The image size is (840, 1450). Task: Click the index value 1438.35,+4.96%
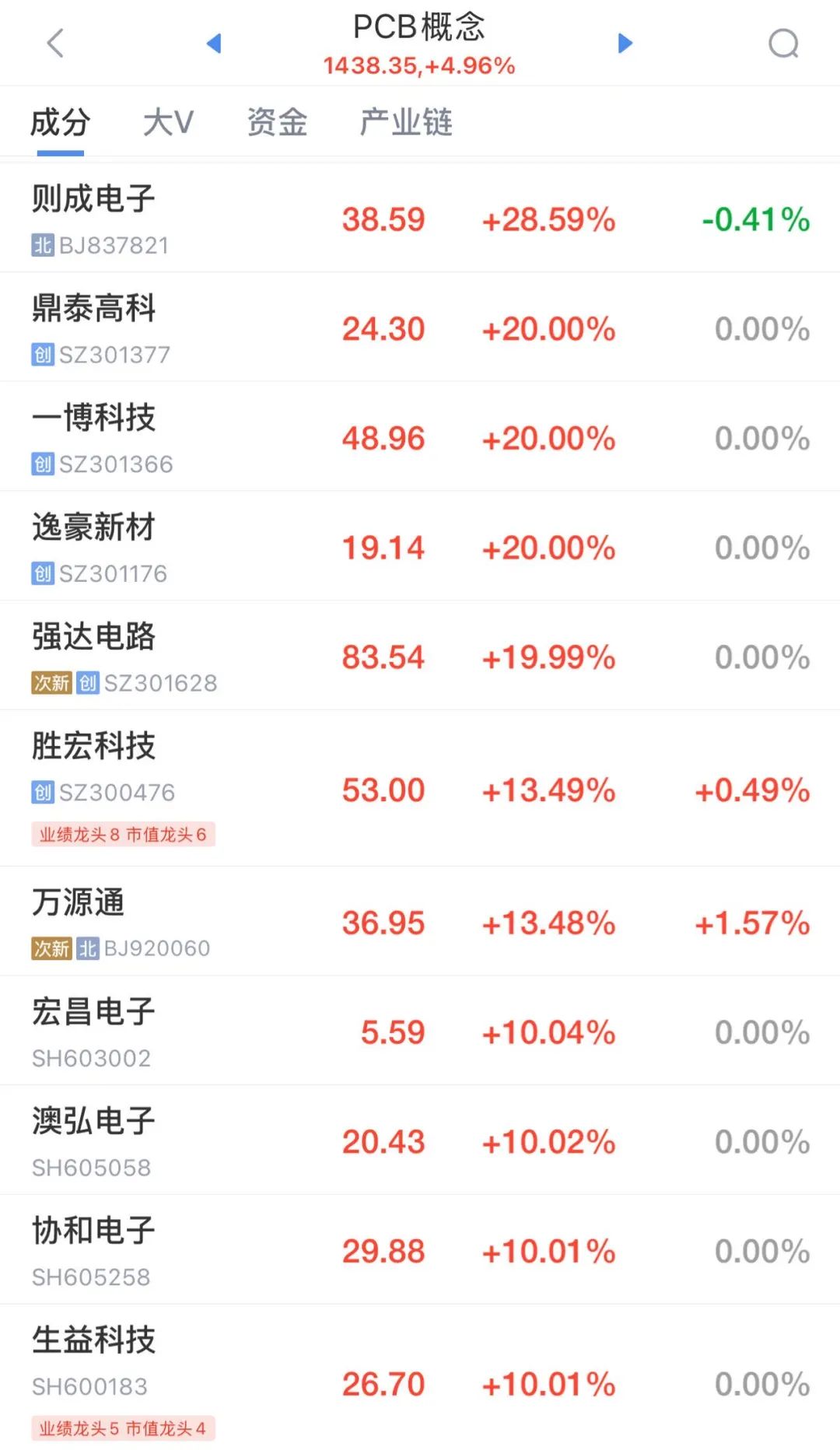tap(419, 66)
